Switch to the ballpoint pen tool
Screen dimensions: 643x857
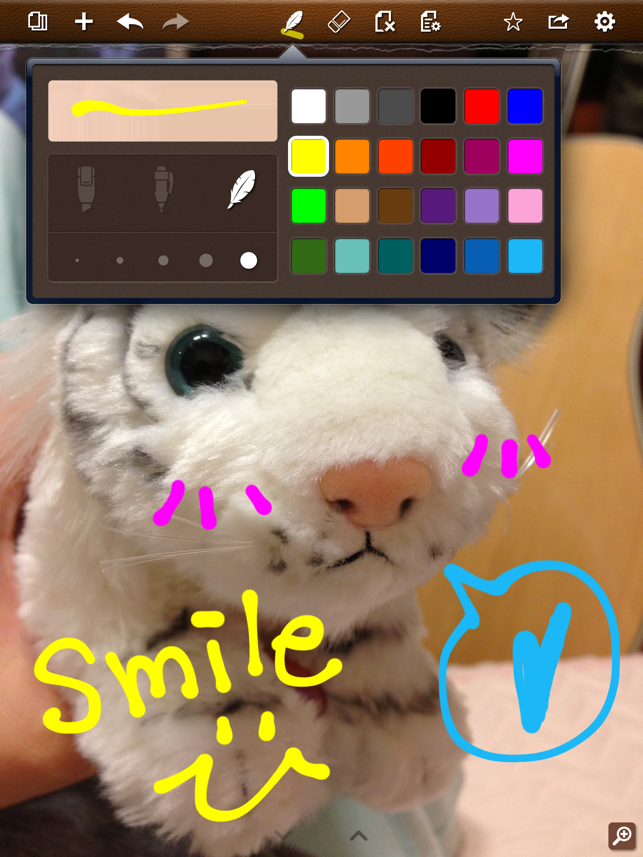(x=163, y=189)
